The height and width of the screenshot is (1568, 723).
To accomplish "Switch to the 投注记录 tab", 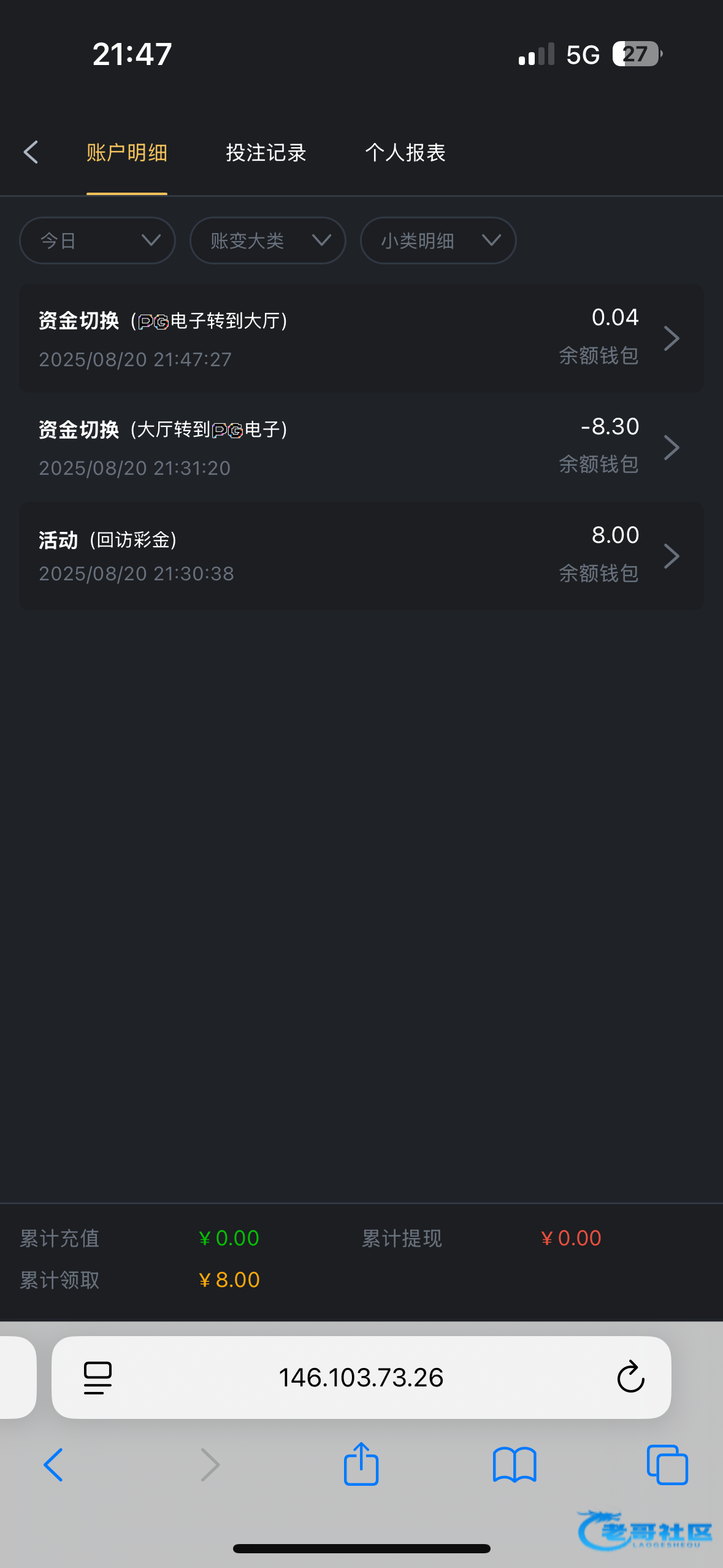I will coord(266,152).
